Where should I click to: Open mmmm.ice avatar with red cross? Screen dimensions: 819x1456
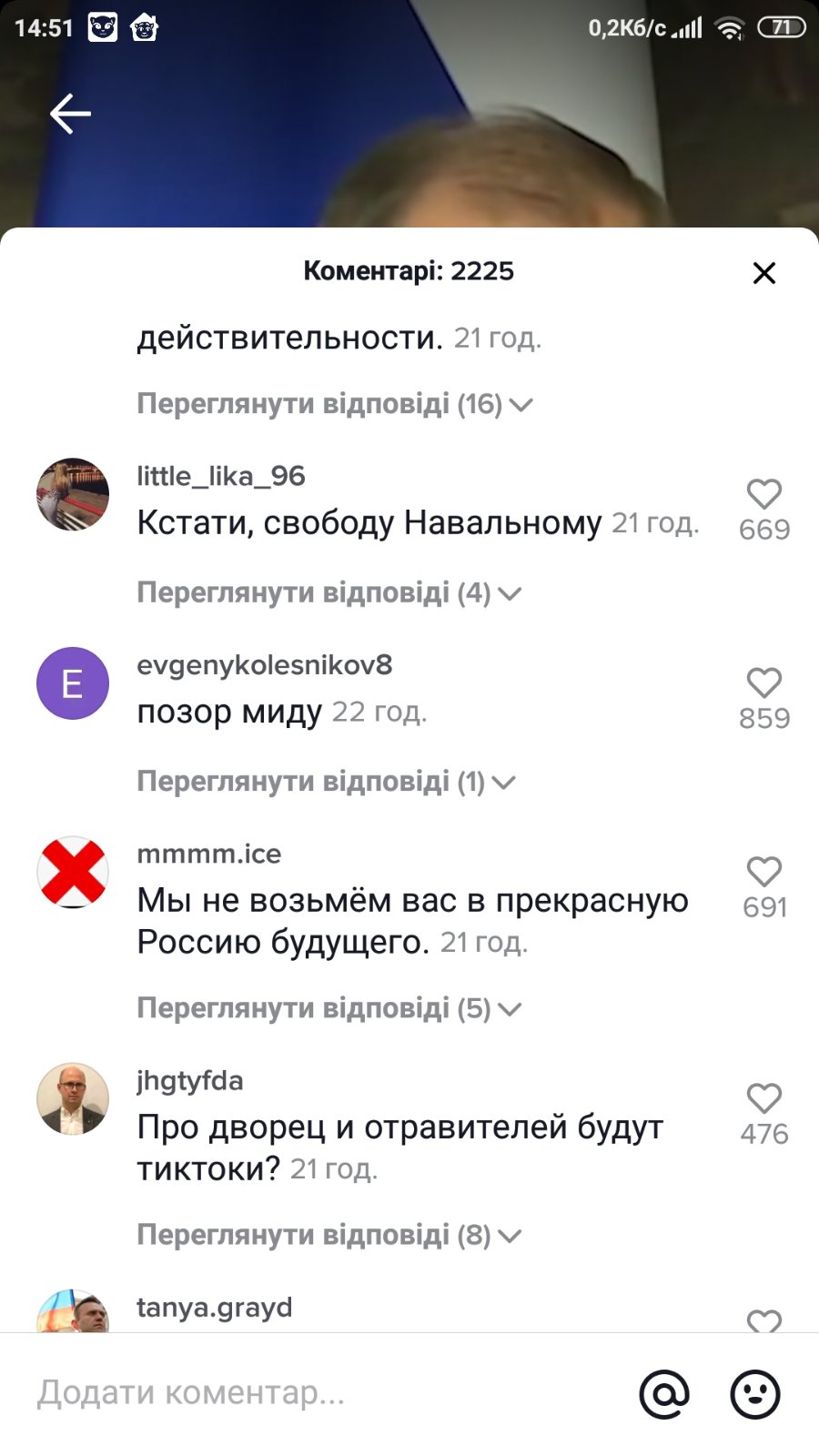coord(73,872)
